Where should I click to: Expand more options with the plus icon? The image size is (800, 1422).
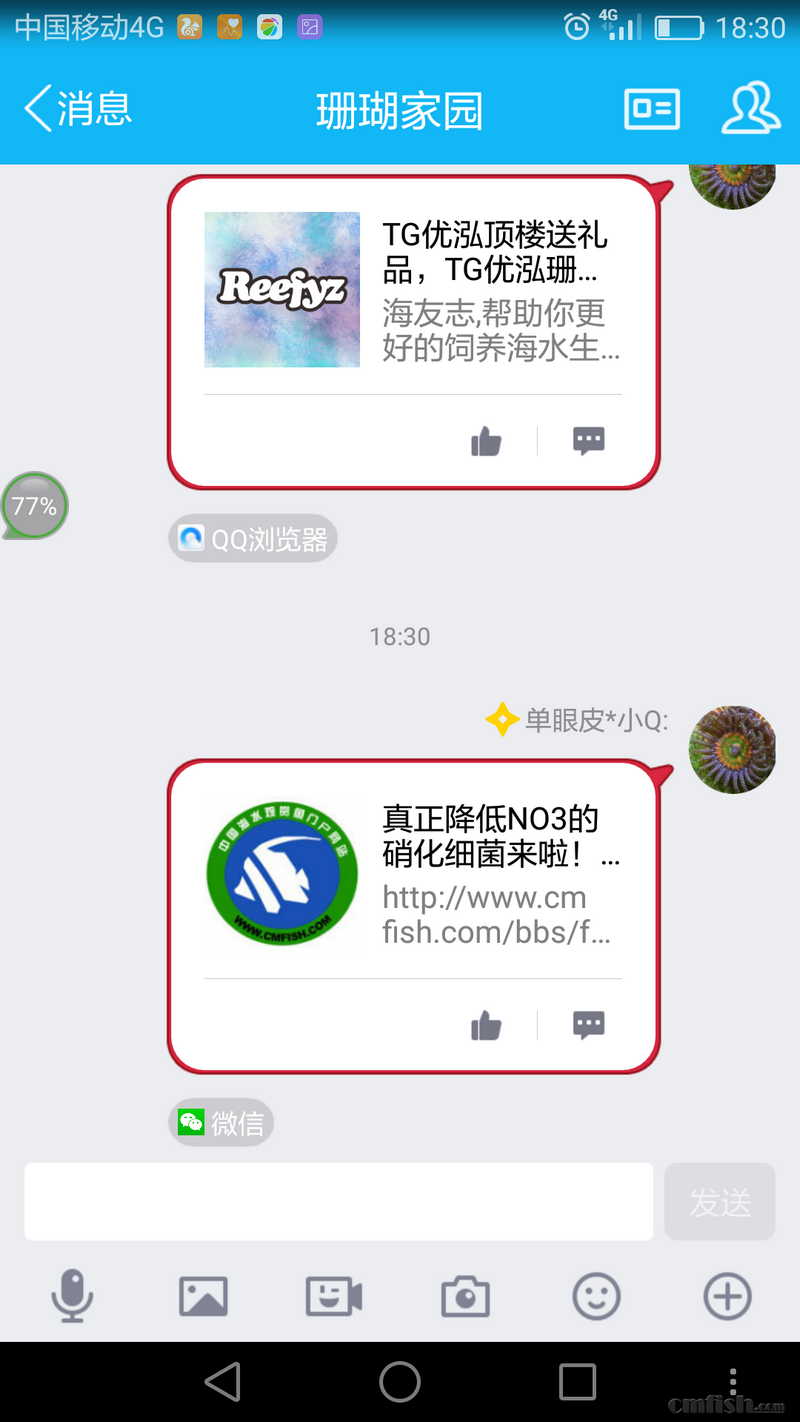click(x=727, y=1297)
